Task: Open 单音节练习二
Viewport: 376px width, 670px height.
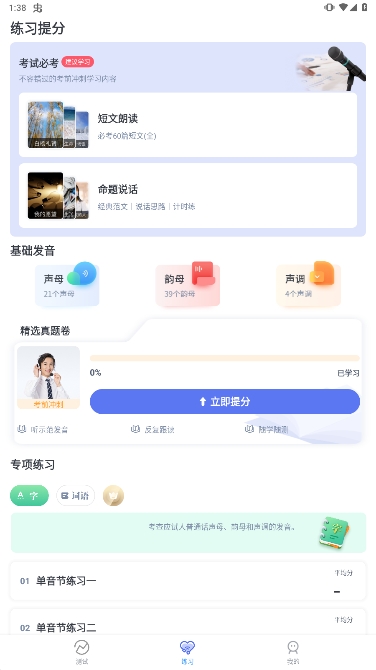Action: 188,622
